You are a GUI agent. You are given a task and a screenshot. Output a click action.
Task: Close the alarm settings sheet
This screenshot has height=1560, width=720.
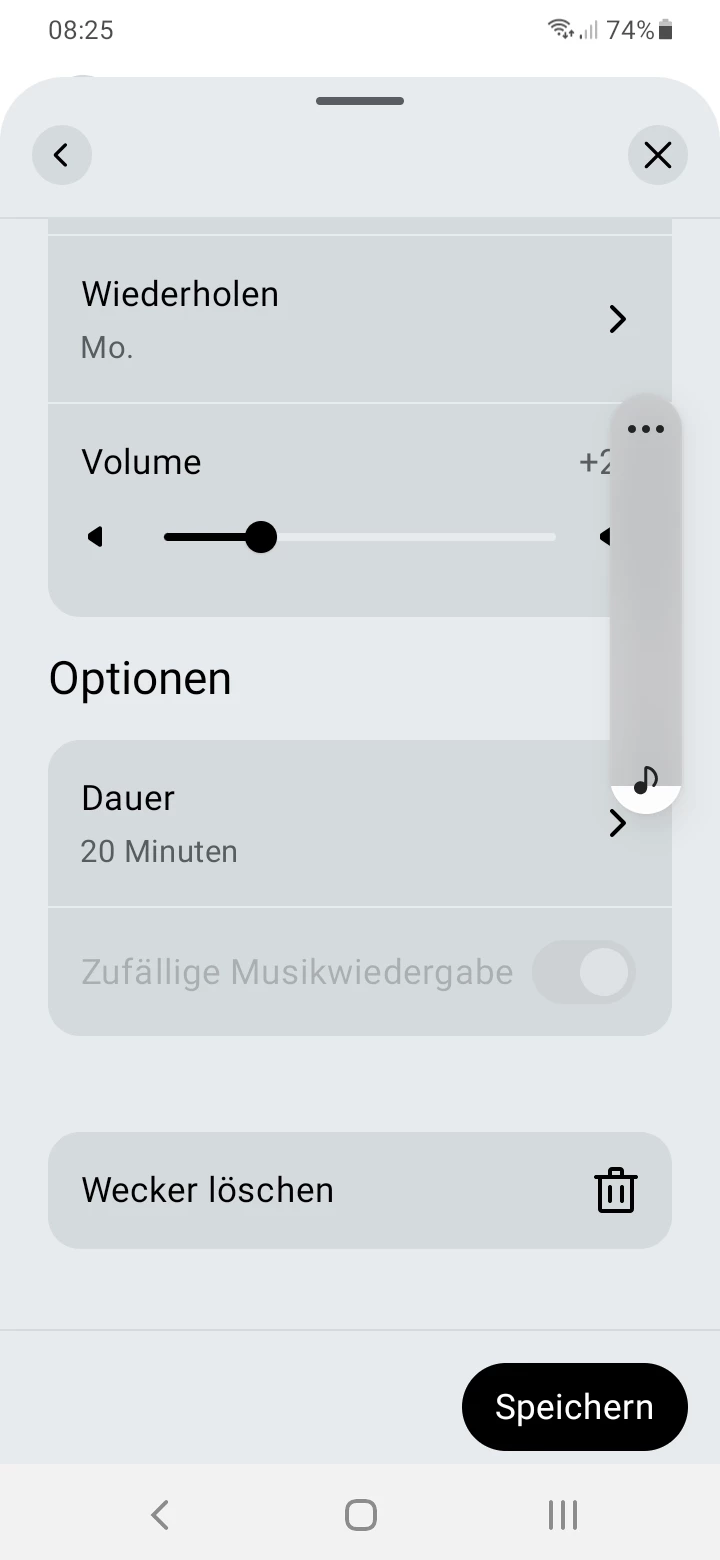point(657,155)
